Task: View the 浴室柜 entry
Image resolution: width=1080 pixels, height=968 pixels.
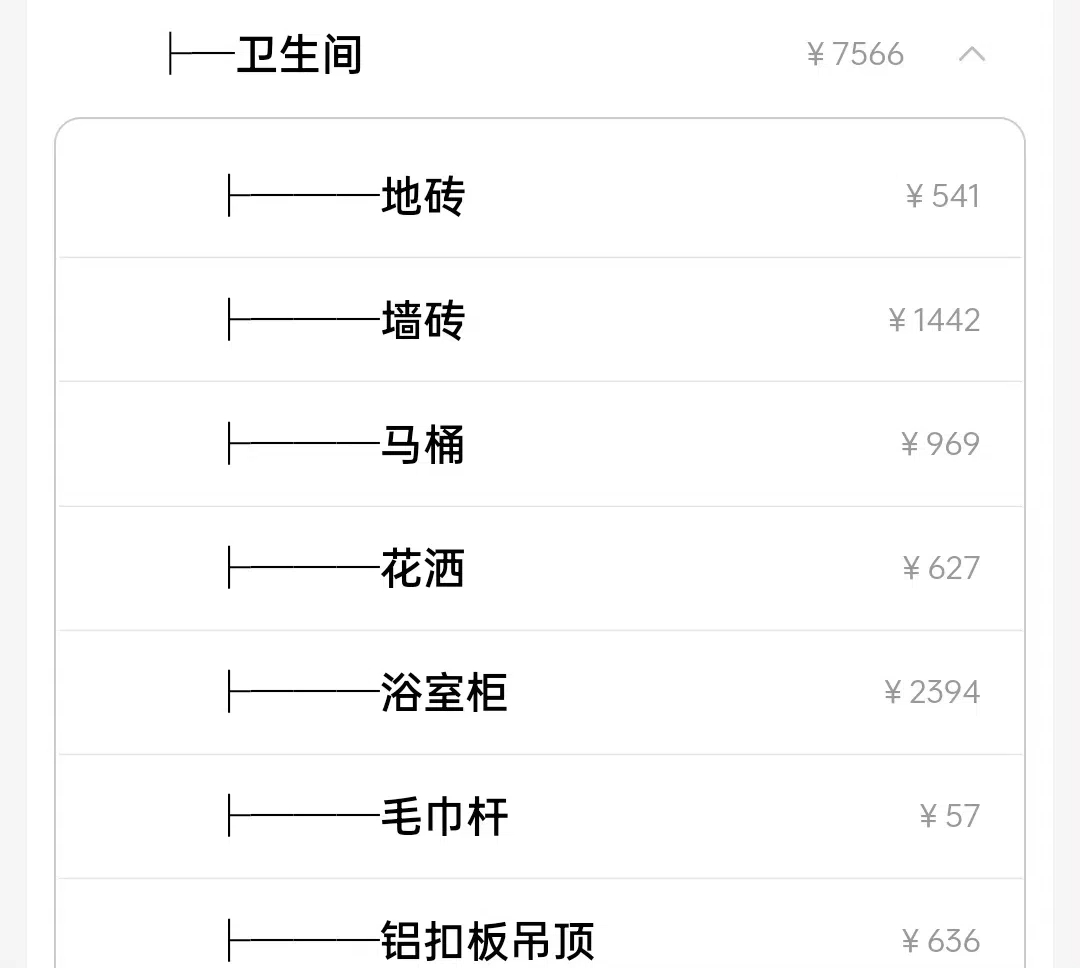Action: point(540,692)
